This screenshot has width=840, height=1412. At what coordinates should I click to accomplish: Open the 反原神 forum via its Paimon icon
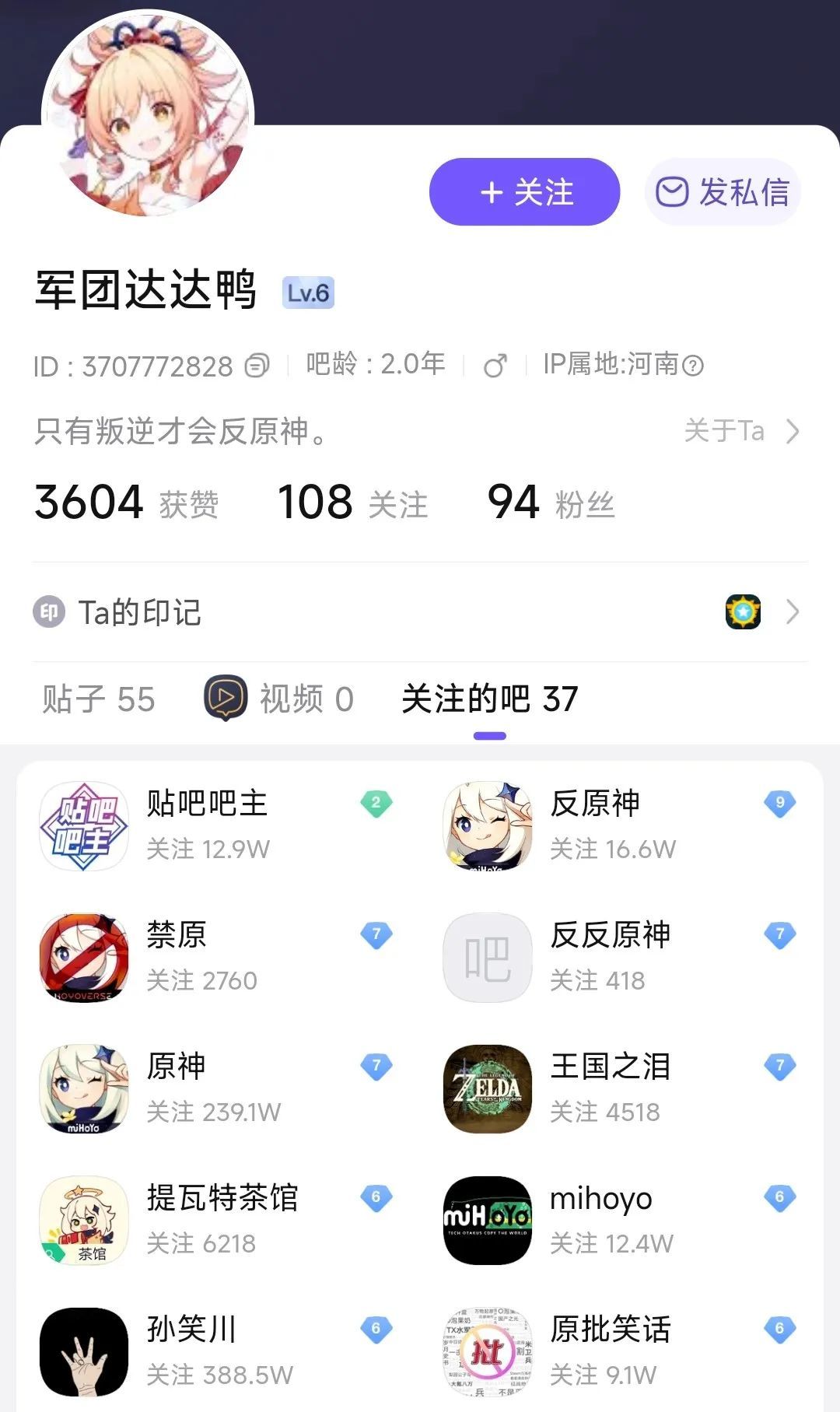pos(487,825)
